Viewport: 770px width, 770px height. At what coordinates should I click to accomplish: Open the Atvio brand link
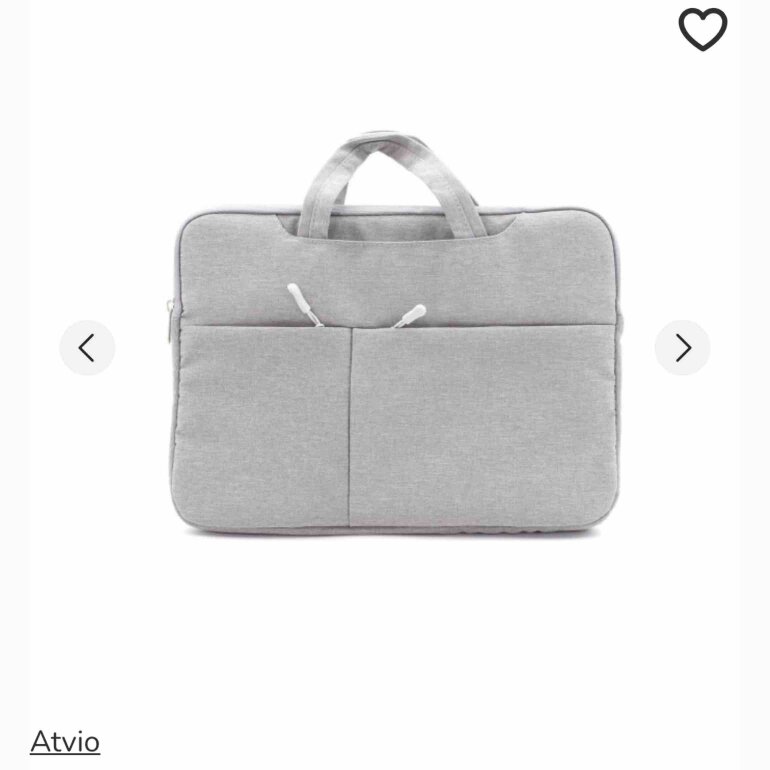(65, 742)
